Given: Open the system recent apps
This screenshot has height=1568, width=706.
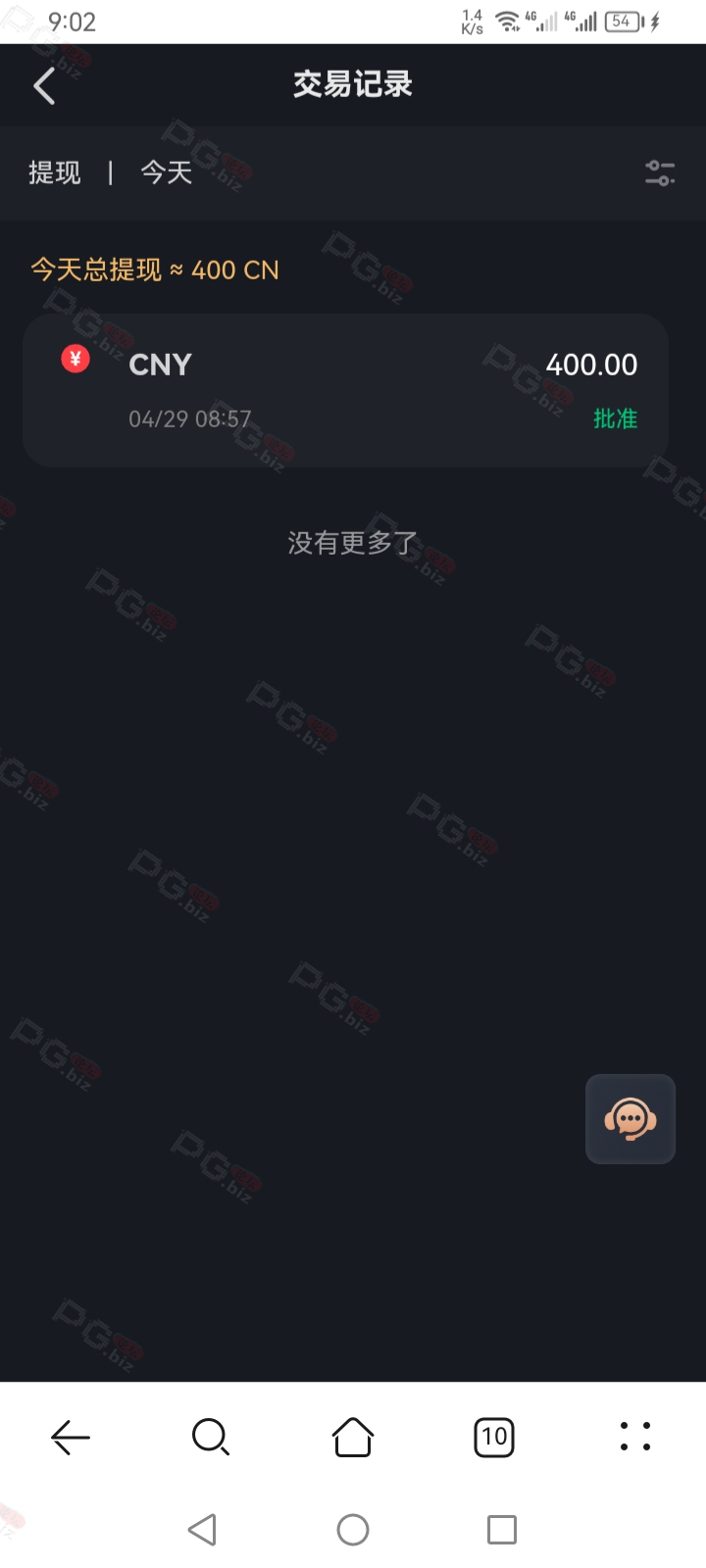Looking at the screenshot, I should [x=502, y=1530].
